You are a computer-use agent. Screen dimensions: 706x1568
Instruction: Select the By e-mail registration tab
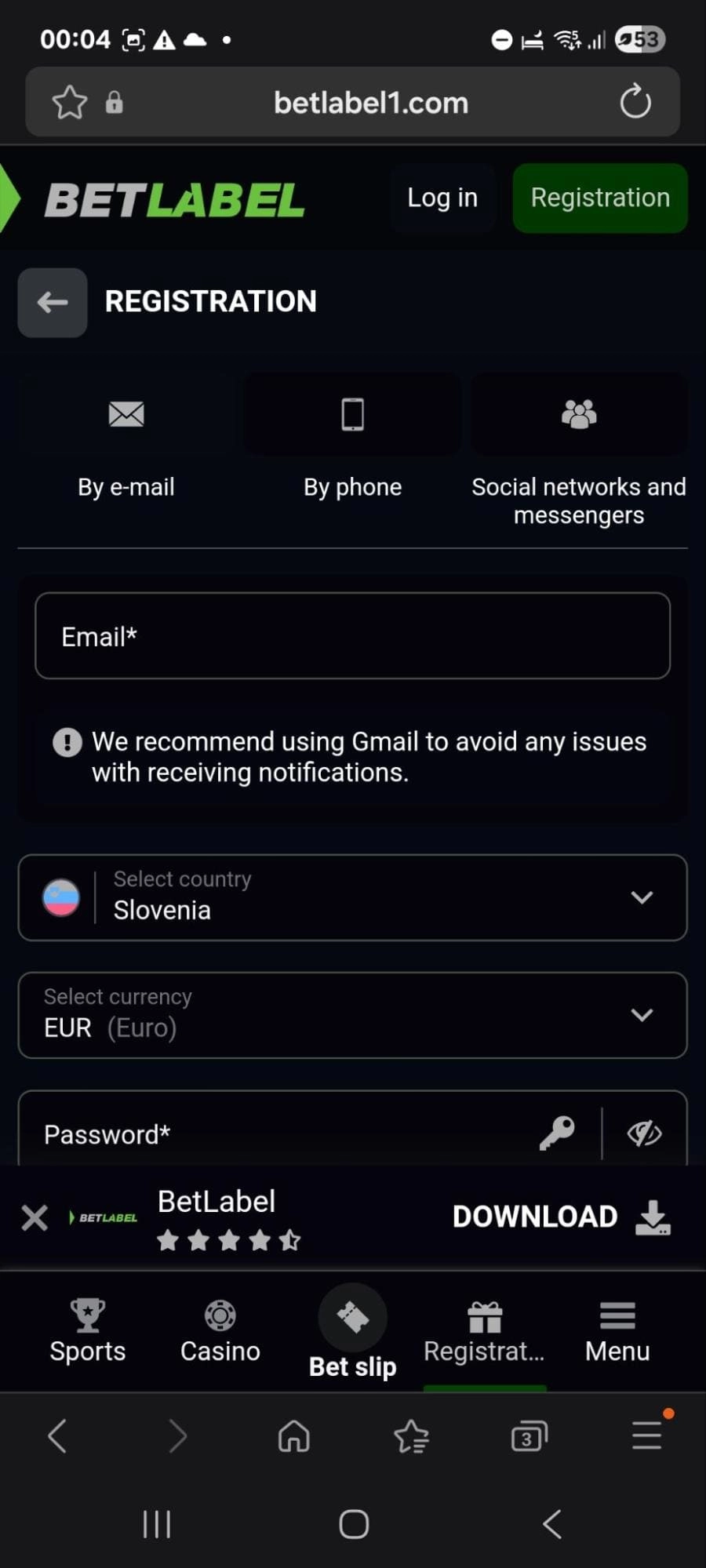click(126, 439)
